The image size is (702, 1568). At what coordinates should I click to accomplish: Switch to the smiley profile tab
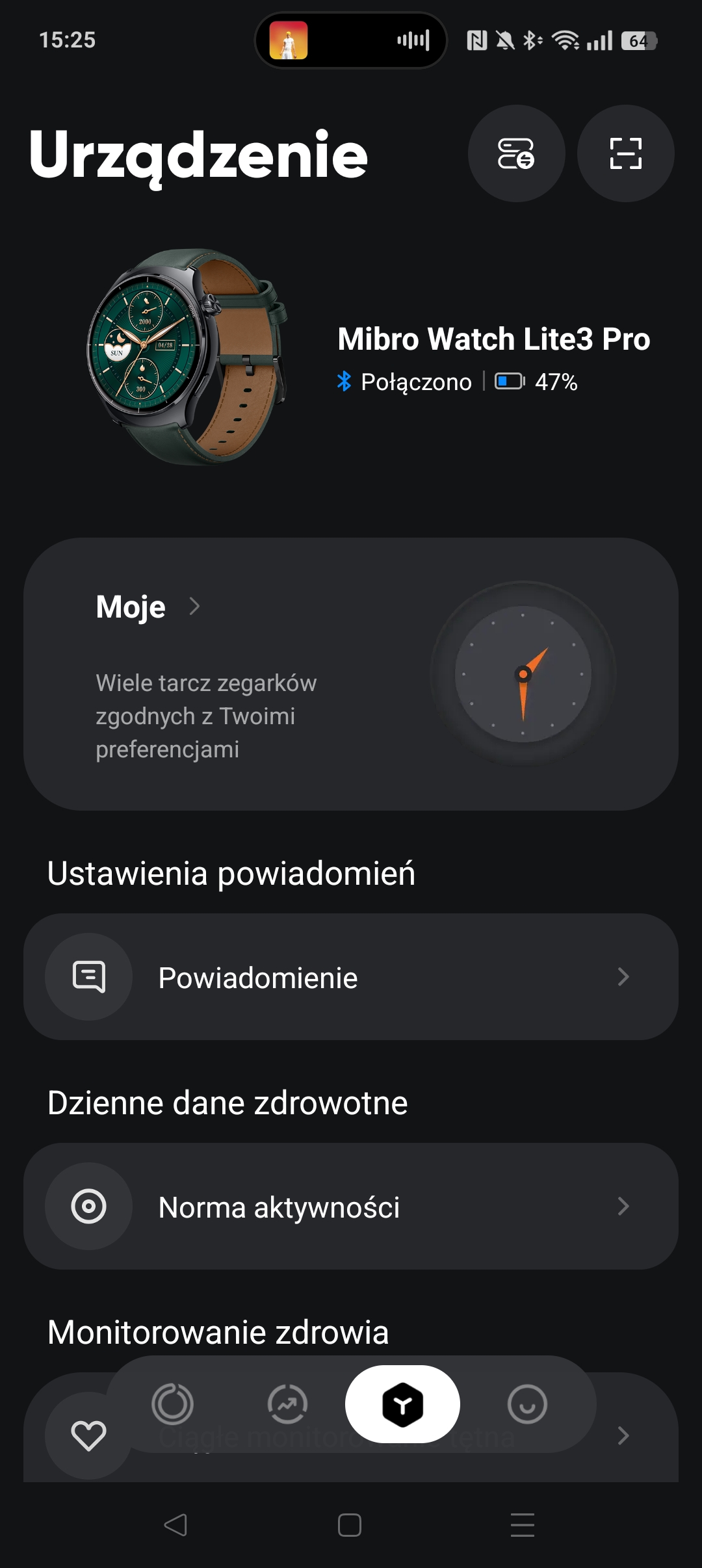click(x=527, y=1404)
